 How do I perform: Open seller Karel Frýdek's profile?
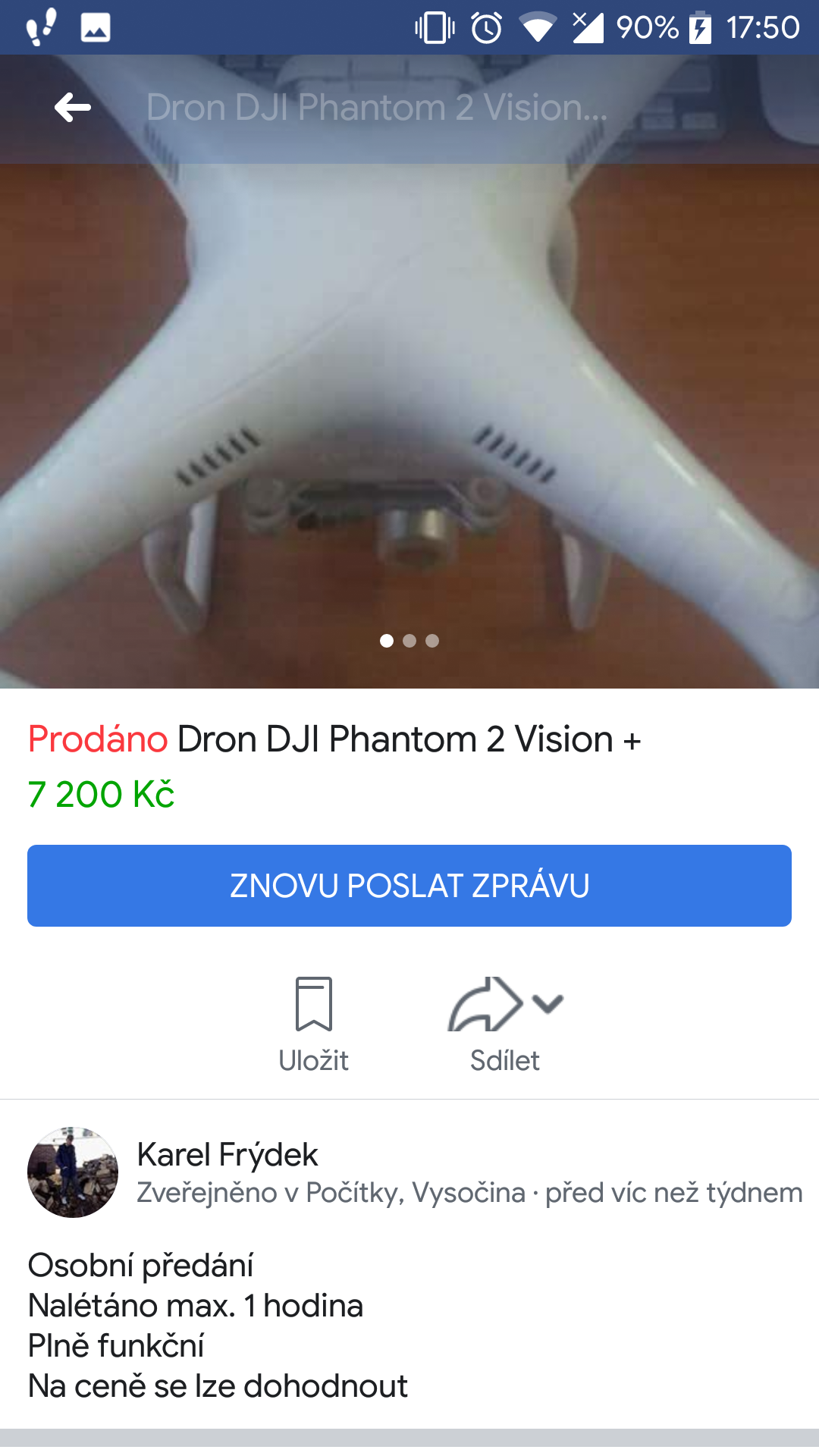227,1154
